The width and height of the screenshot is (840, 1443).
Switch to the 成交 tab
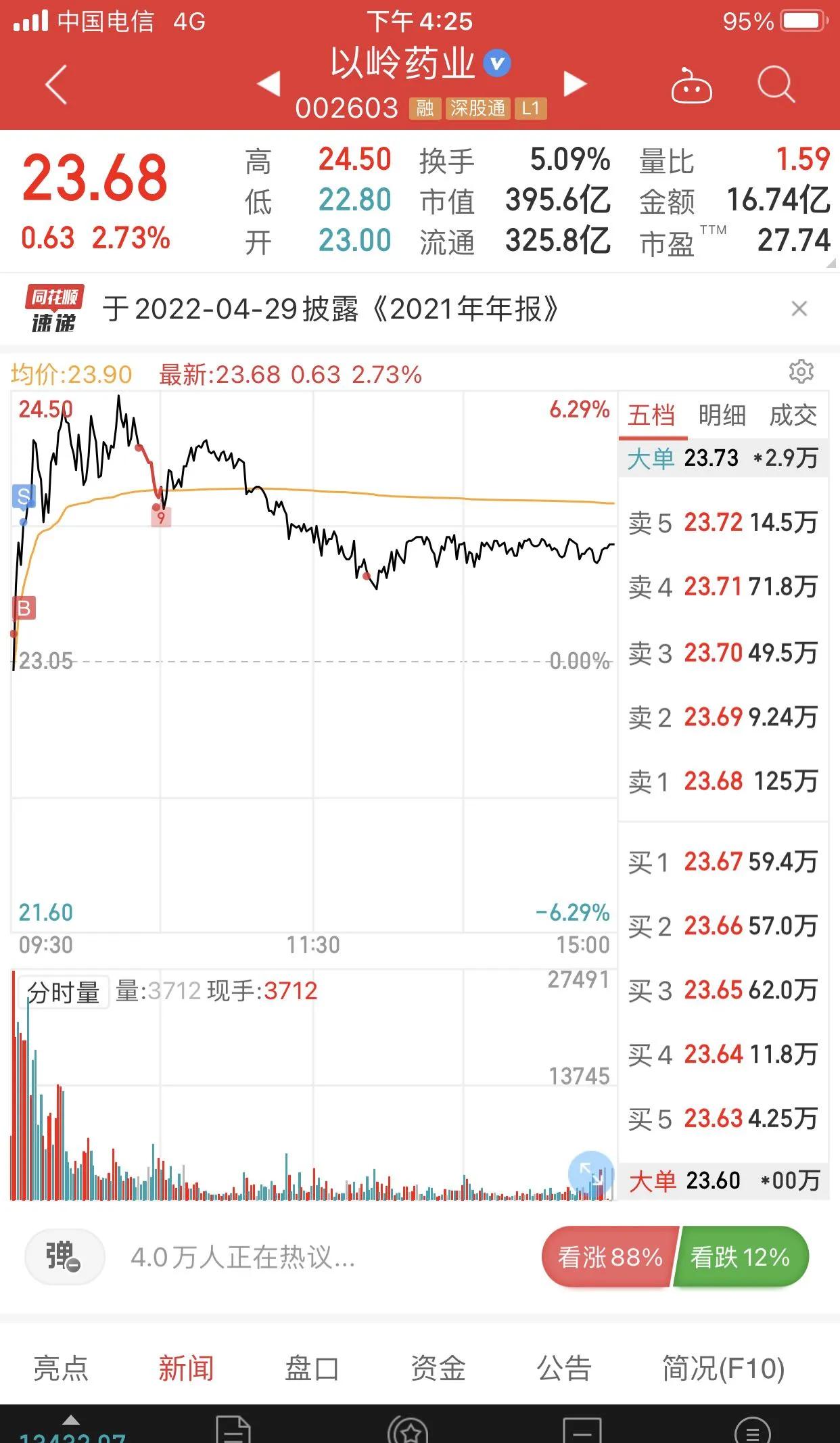click(x=793, y=415)
